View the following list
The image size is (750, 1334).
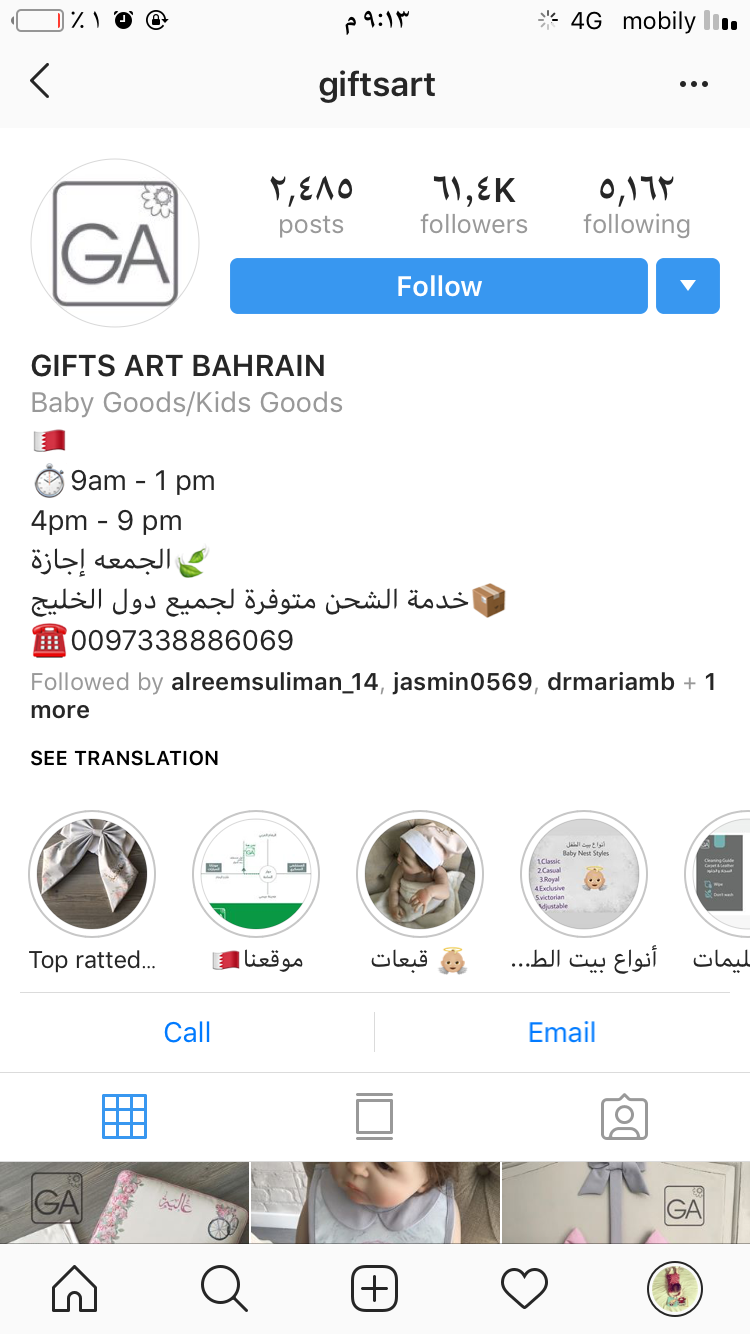636,205
